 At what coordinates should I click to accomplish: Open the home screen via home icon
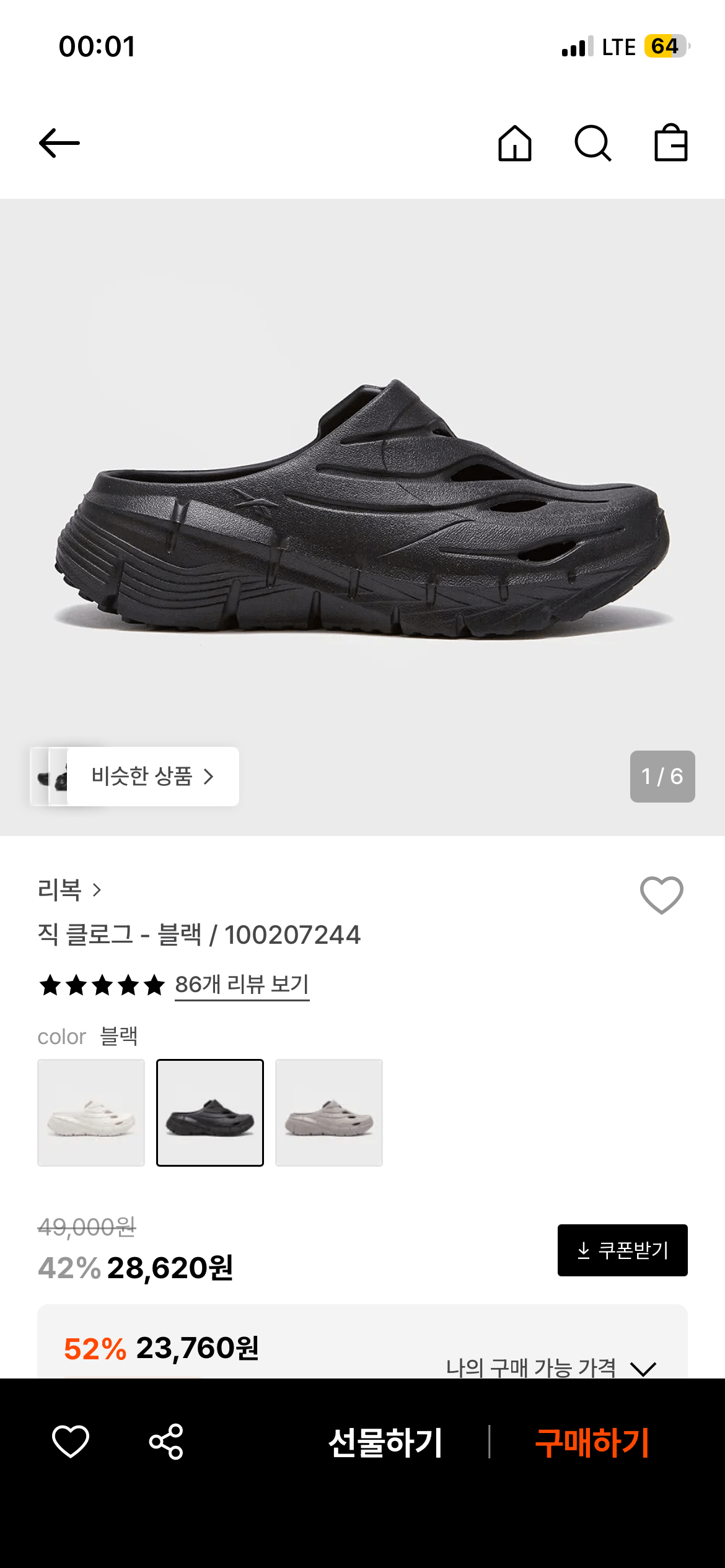pyautogui.click(x=516, y=144)
